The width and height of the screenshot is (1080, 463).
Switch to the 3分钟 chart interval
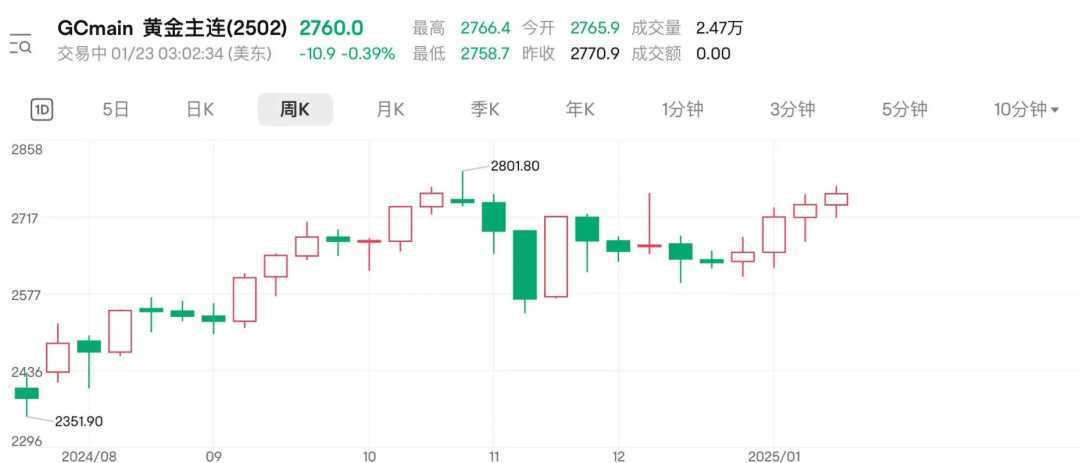(x=793, y=110)
